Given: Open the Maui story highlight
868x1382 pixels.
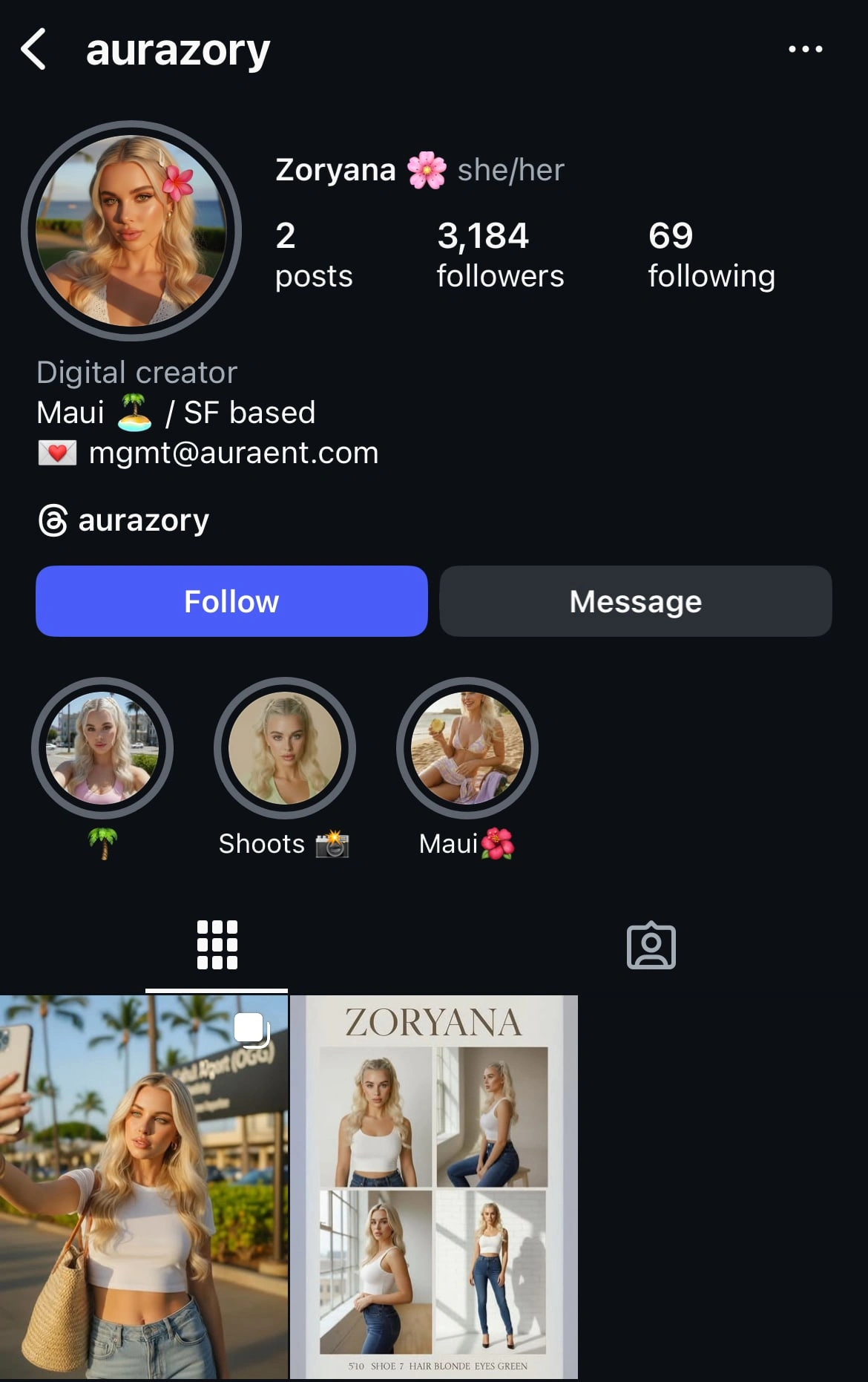Looking at the screenshot, I should [467, 748].
